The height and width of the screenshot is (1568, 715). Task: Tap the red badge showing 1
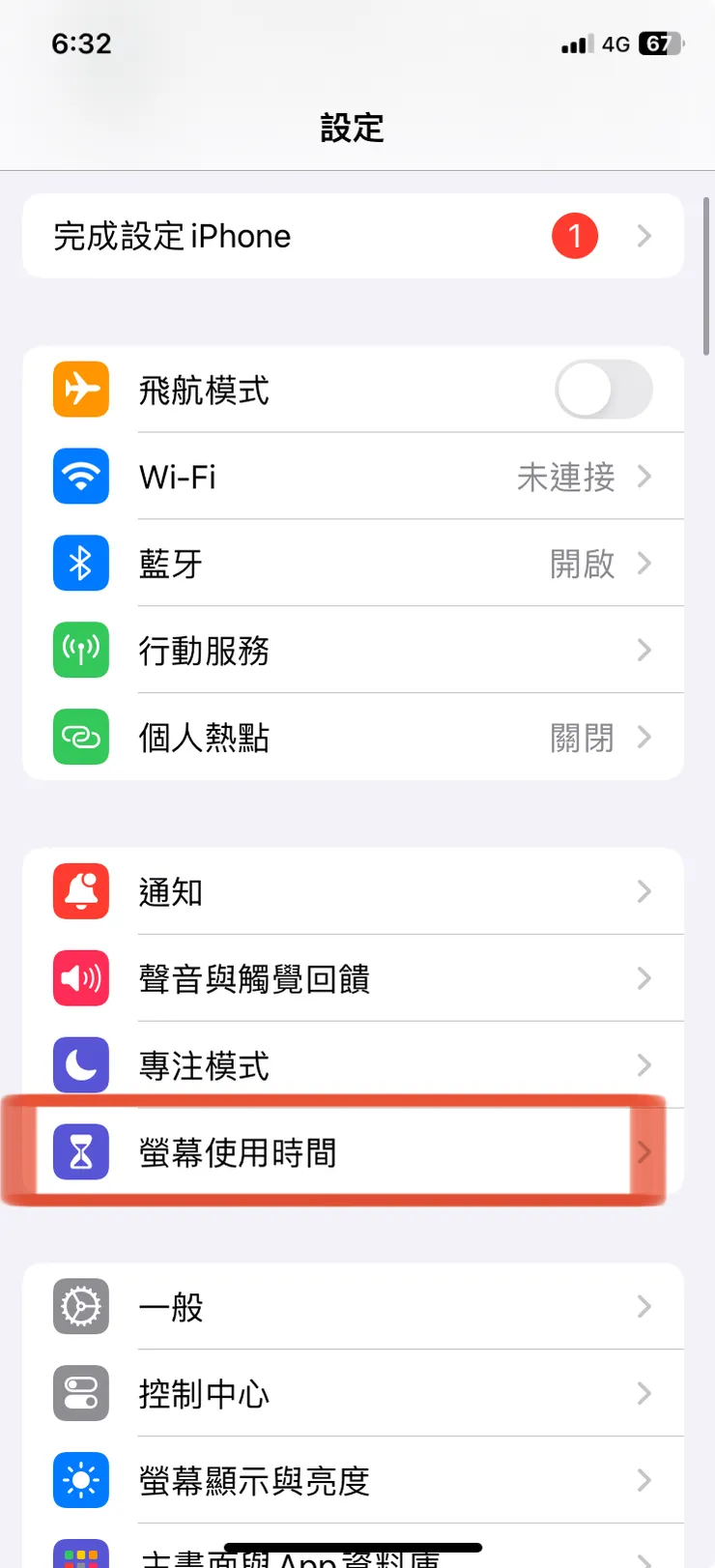click(575, 235)
